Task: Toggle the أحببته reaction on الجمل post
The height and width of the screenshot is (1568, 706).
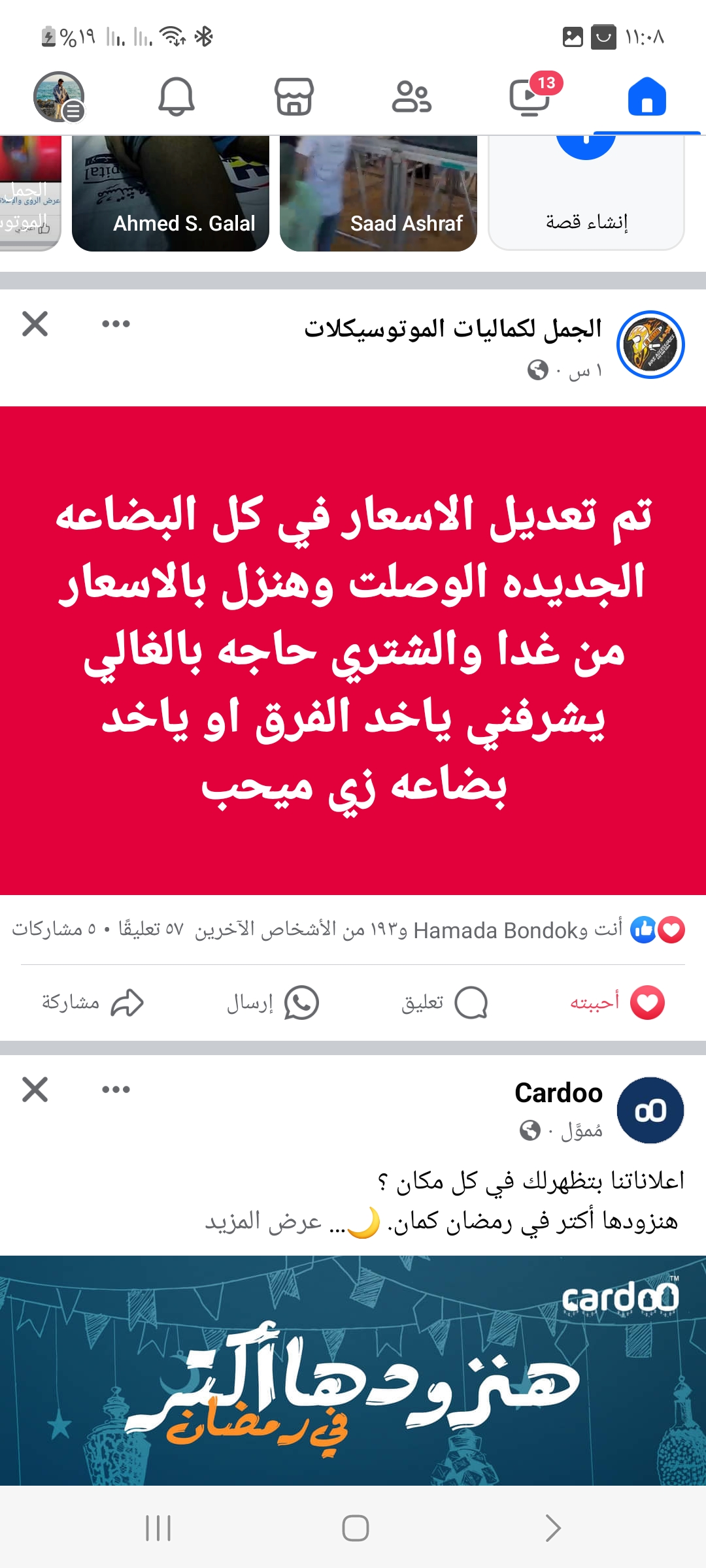Action: (x=616, y=1003)
